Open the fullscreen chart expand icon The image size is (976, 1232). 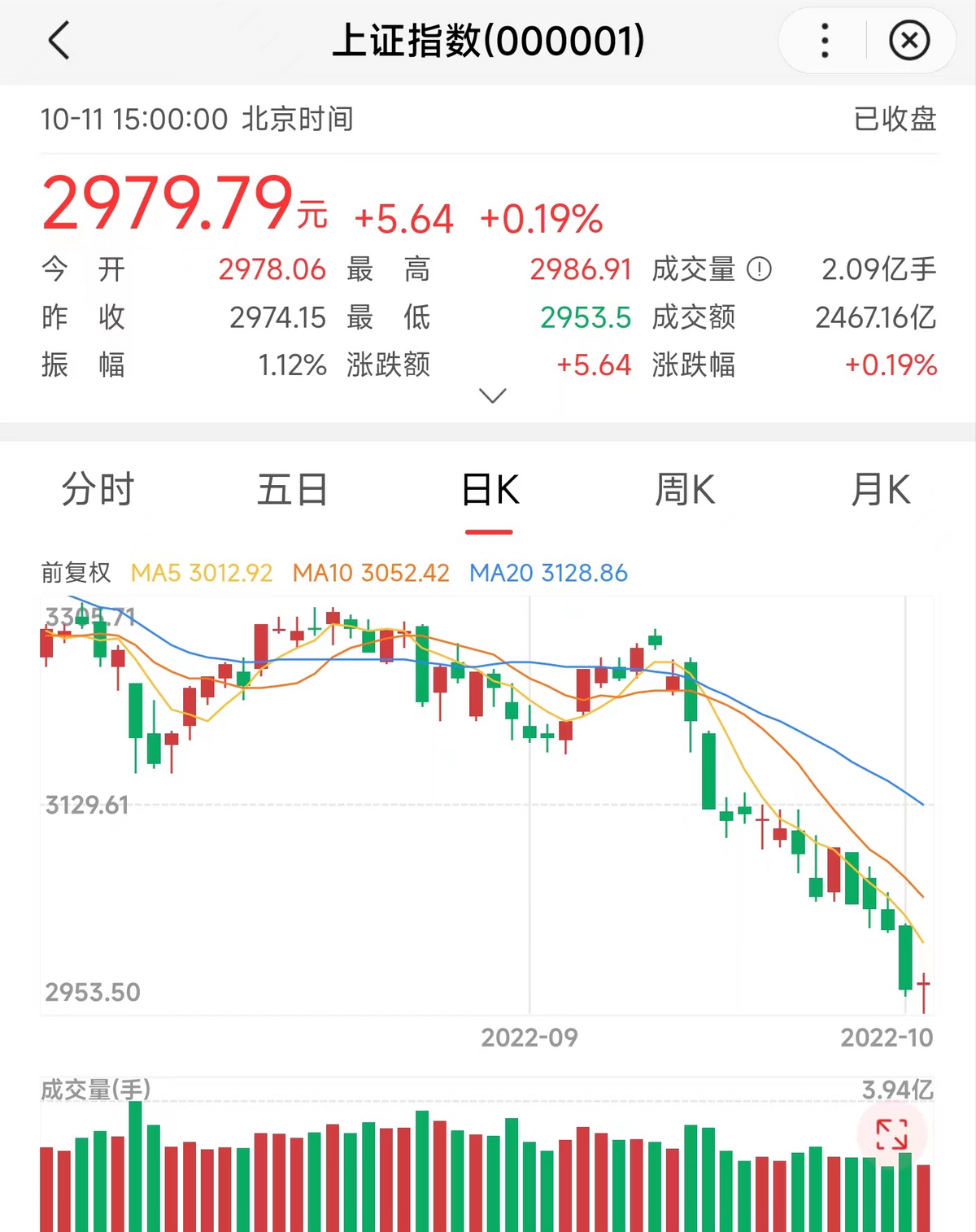point(893,1133)
